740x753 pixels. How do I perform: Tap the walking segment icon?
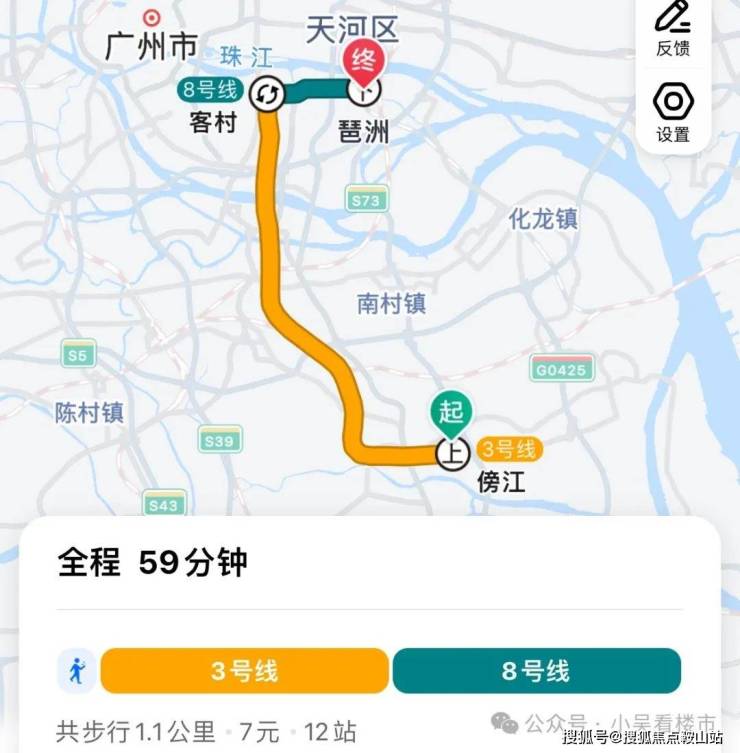pyautogui.click(x=76, y=671)
